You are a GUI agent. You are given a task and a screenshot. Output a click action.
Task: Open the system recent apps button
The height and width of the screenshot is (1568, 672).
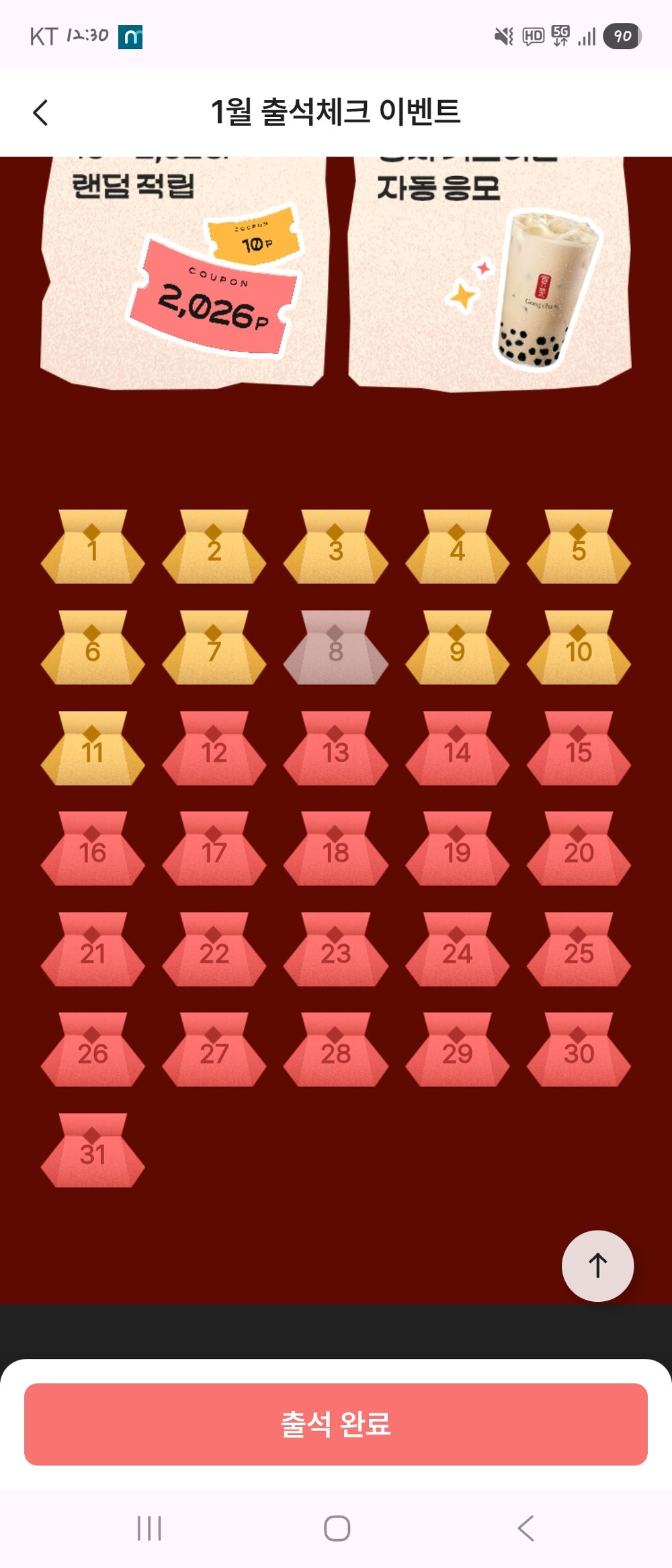(x=149, y=1528)
